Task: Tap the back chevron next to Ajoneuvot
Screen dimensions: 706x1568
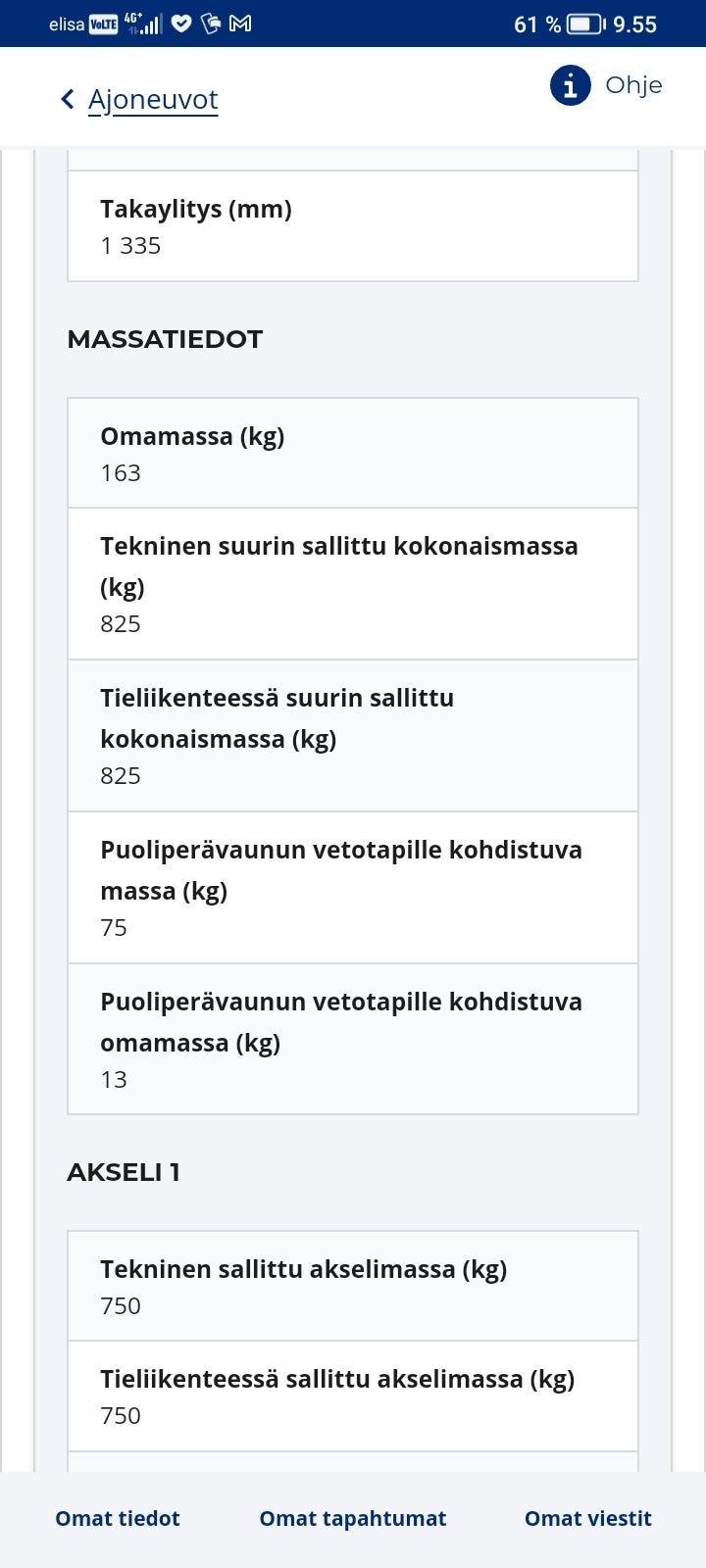Action: (67, 99)
